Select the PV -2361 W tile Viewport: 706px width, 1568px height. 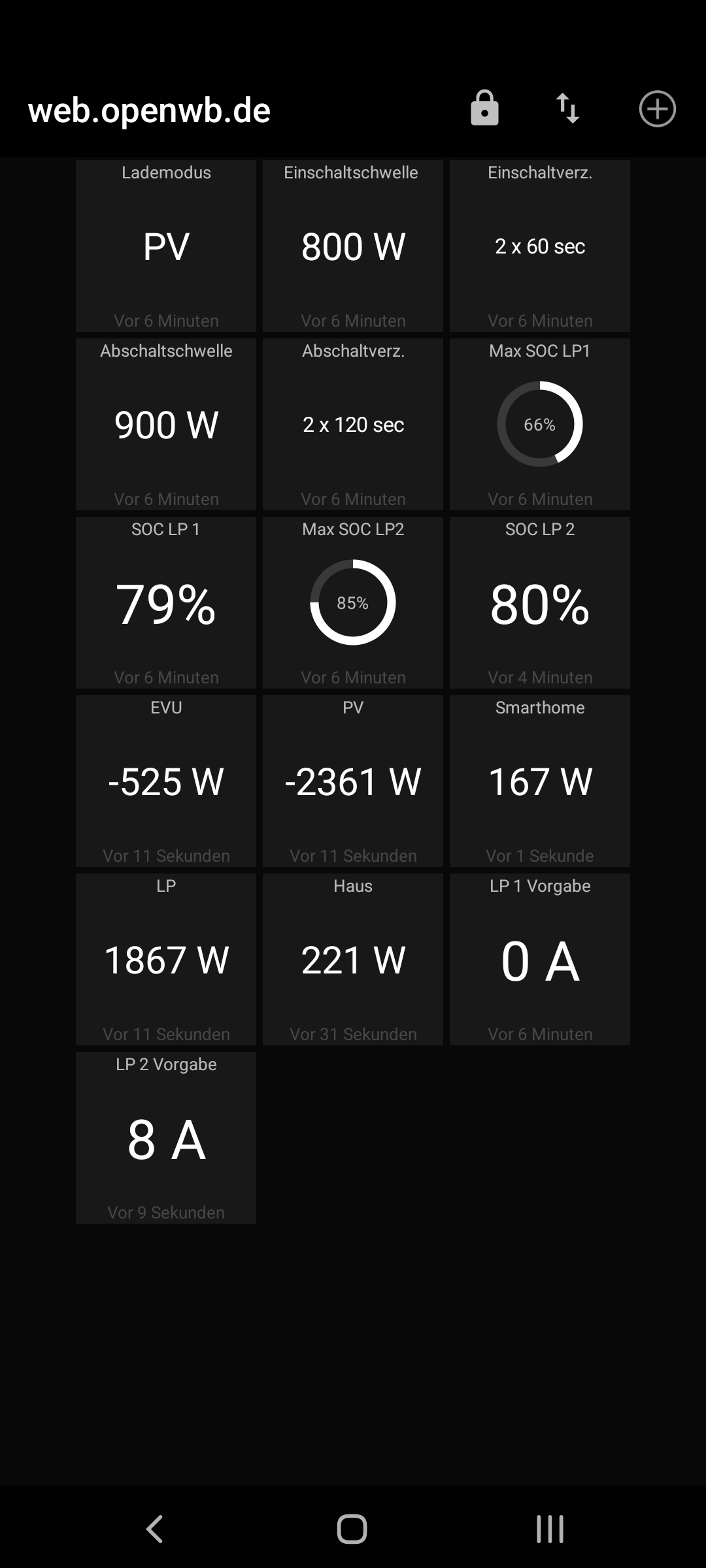(x=353, y=781)
